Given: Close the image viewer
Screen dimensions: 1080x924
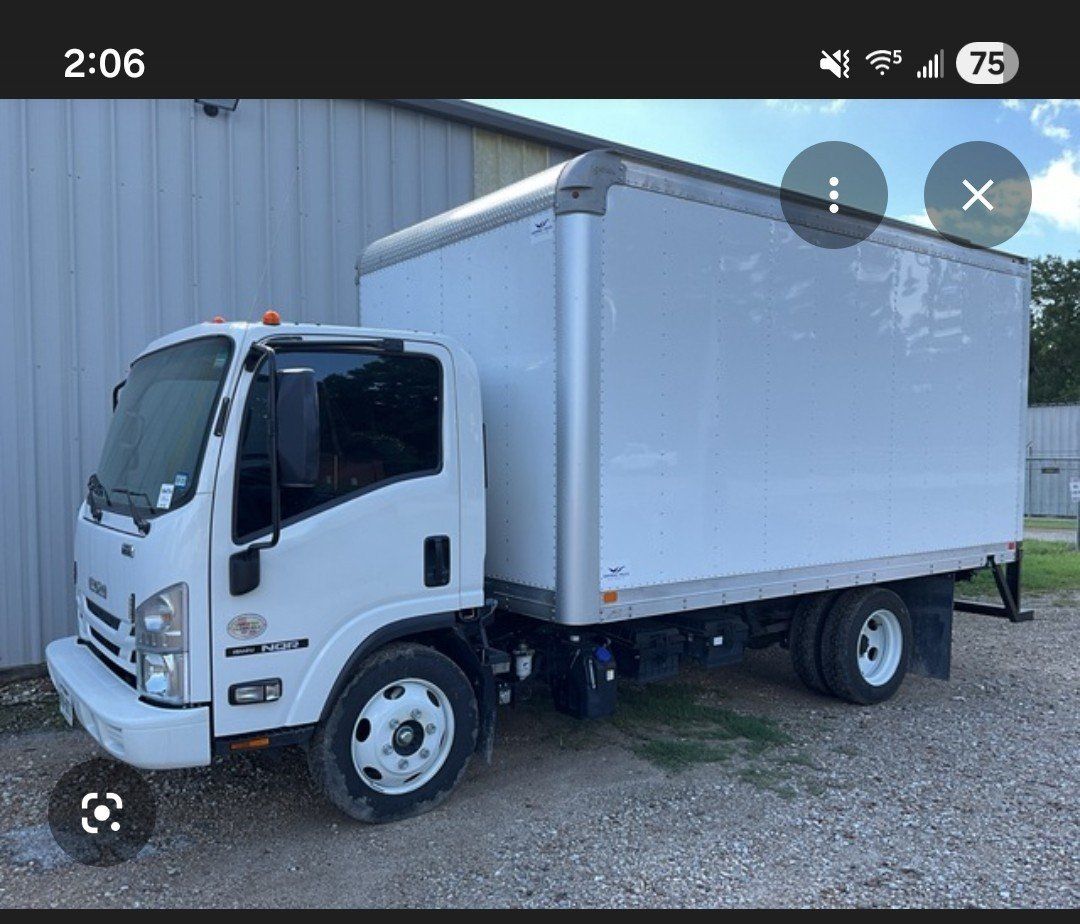Looking at the screenshot, I should (x=977, y=195).
